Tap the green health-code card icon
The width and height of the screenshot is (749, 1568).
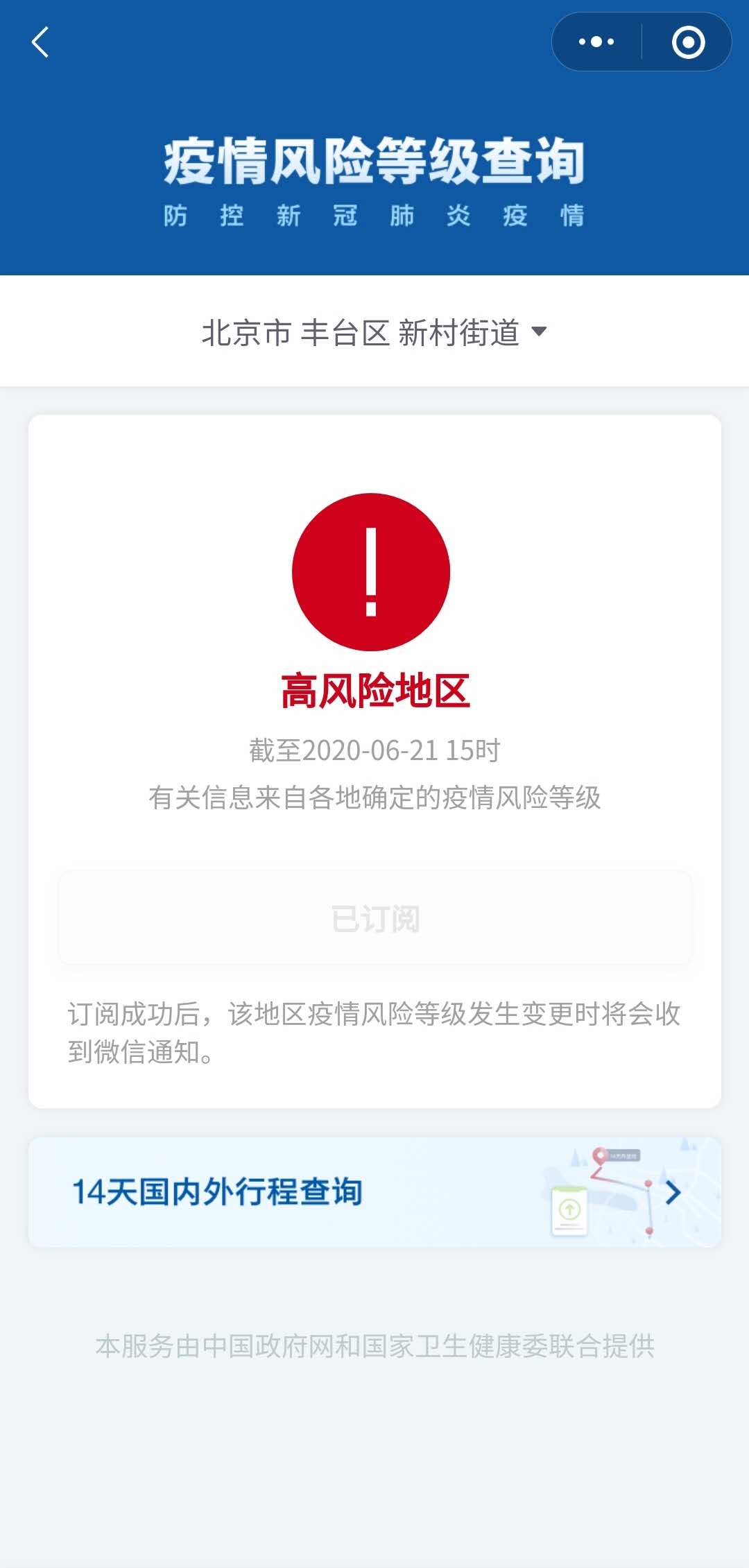point(569,1210)
